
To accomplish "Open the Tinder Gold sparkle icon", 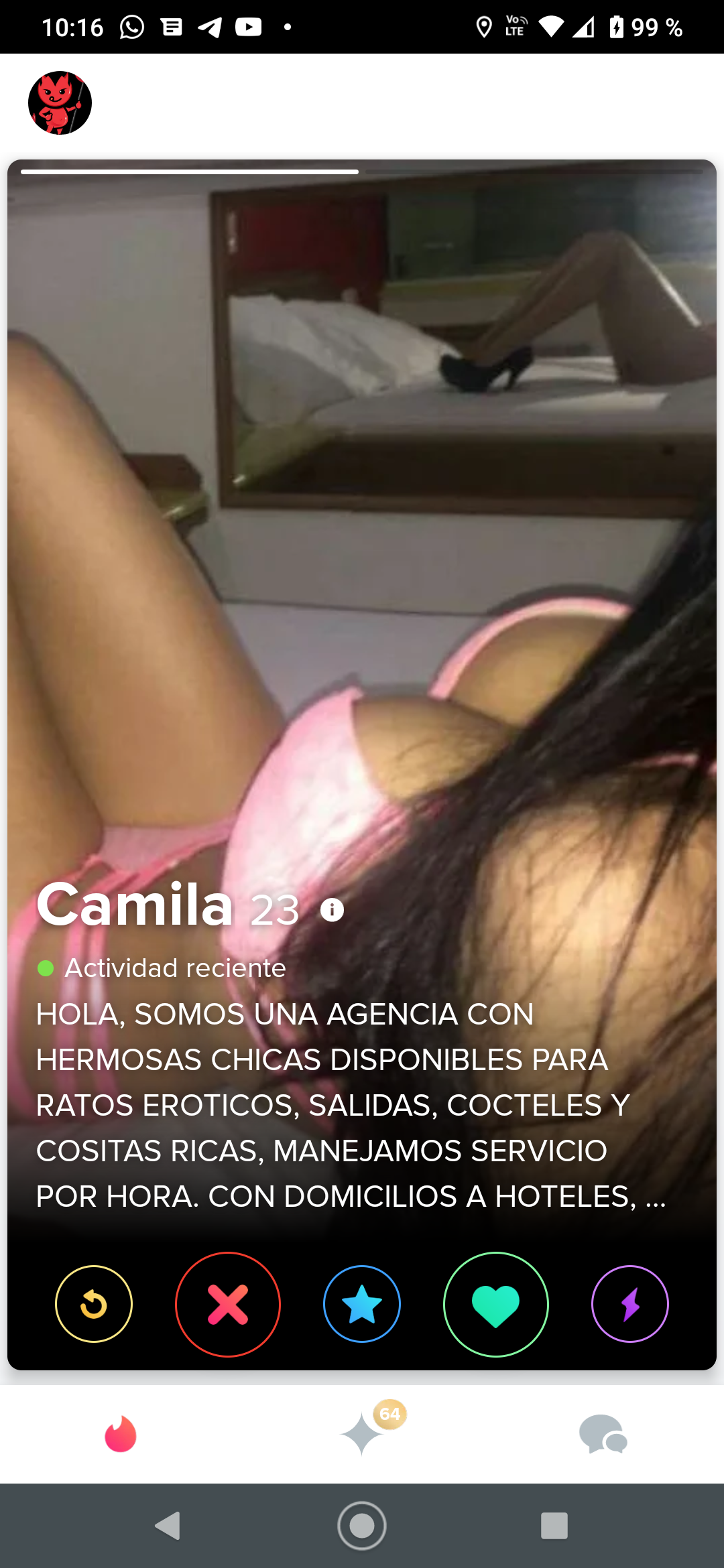I will point(362,1435).
